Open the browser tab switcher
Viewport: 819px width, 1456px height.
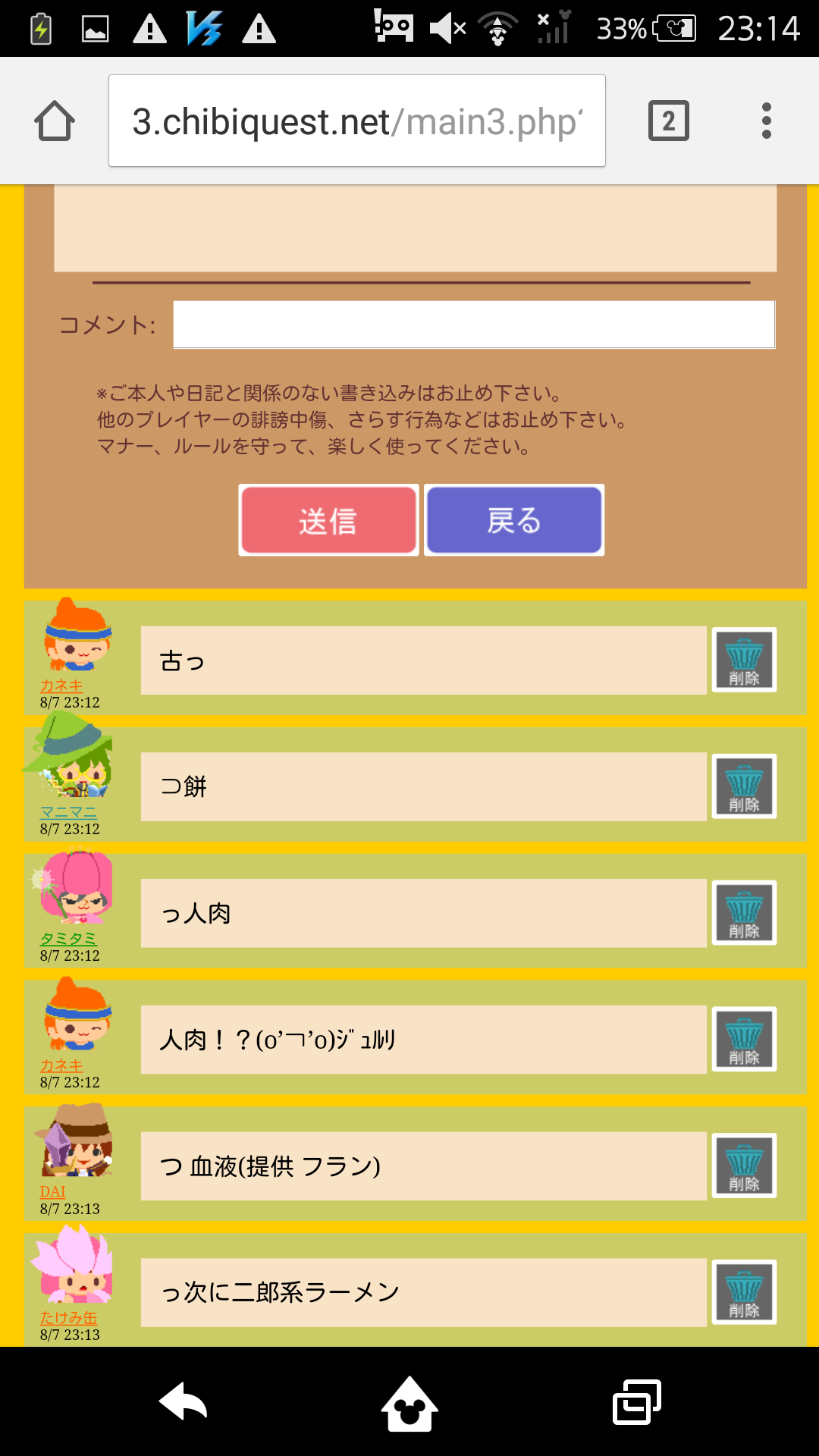coord(668,121)
